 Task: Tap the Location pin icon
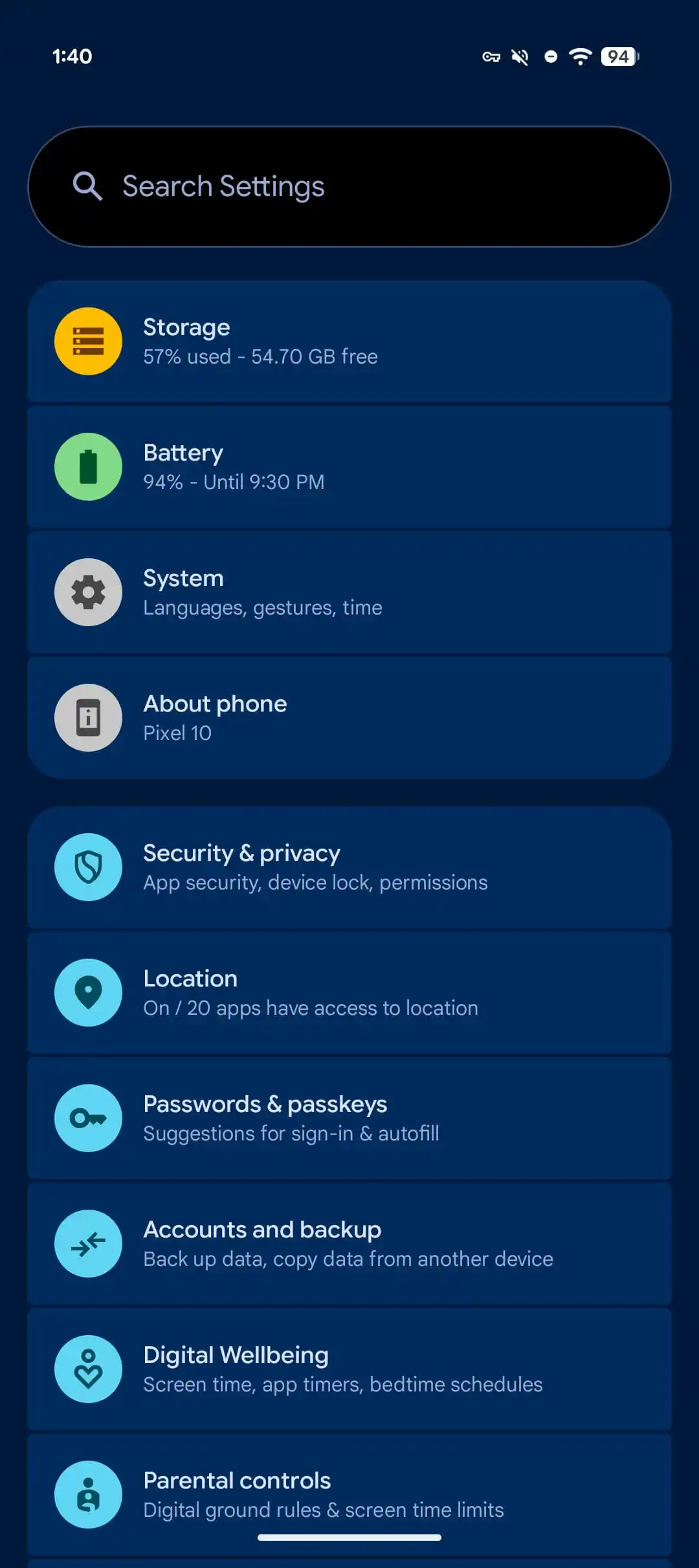click(x=88, y=993)
